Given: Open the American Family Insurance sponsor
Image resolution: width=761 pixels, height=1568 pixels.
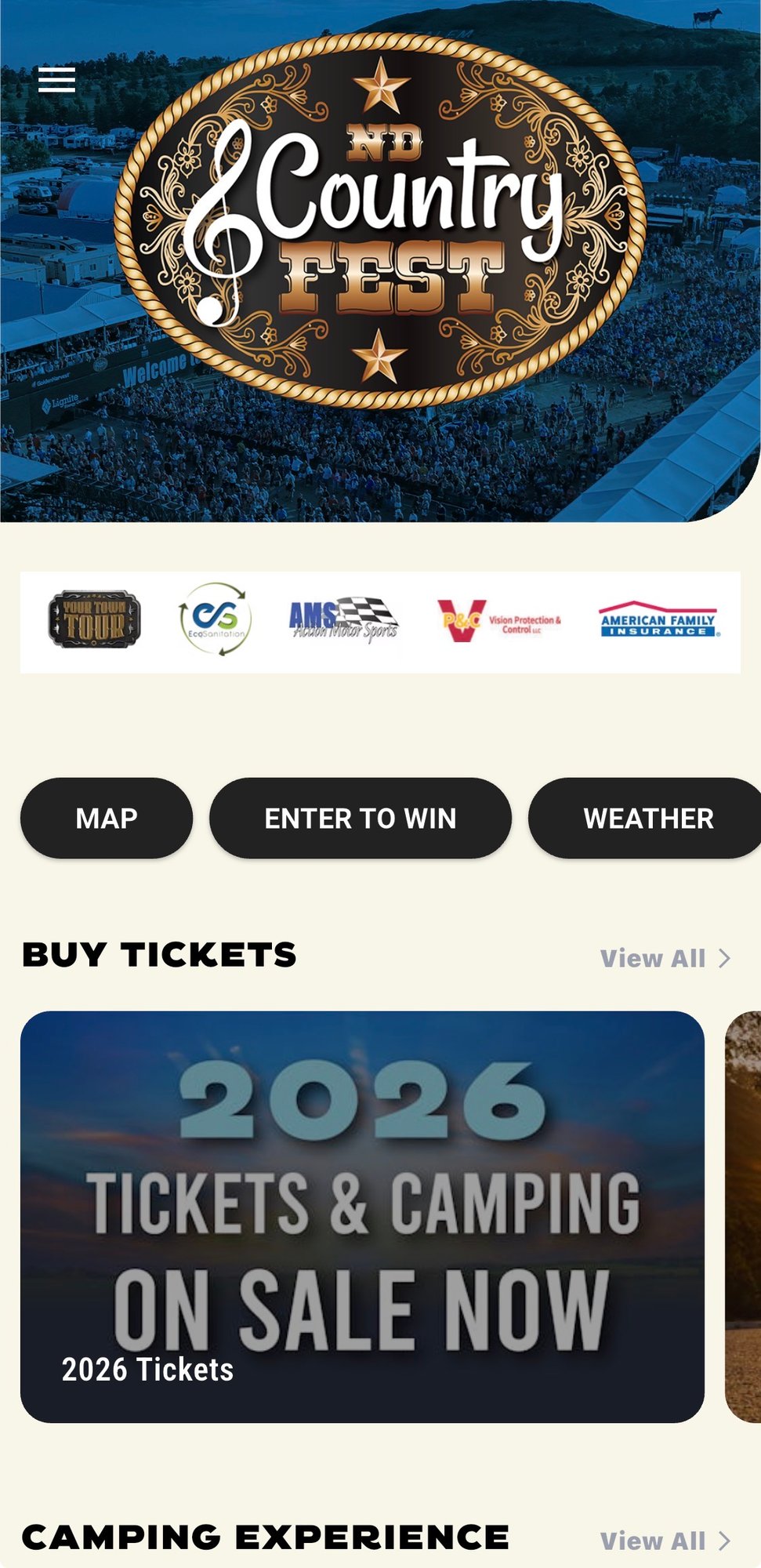Looking at the screenshot, I should [658, 620].
